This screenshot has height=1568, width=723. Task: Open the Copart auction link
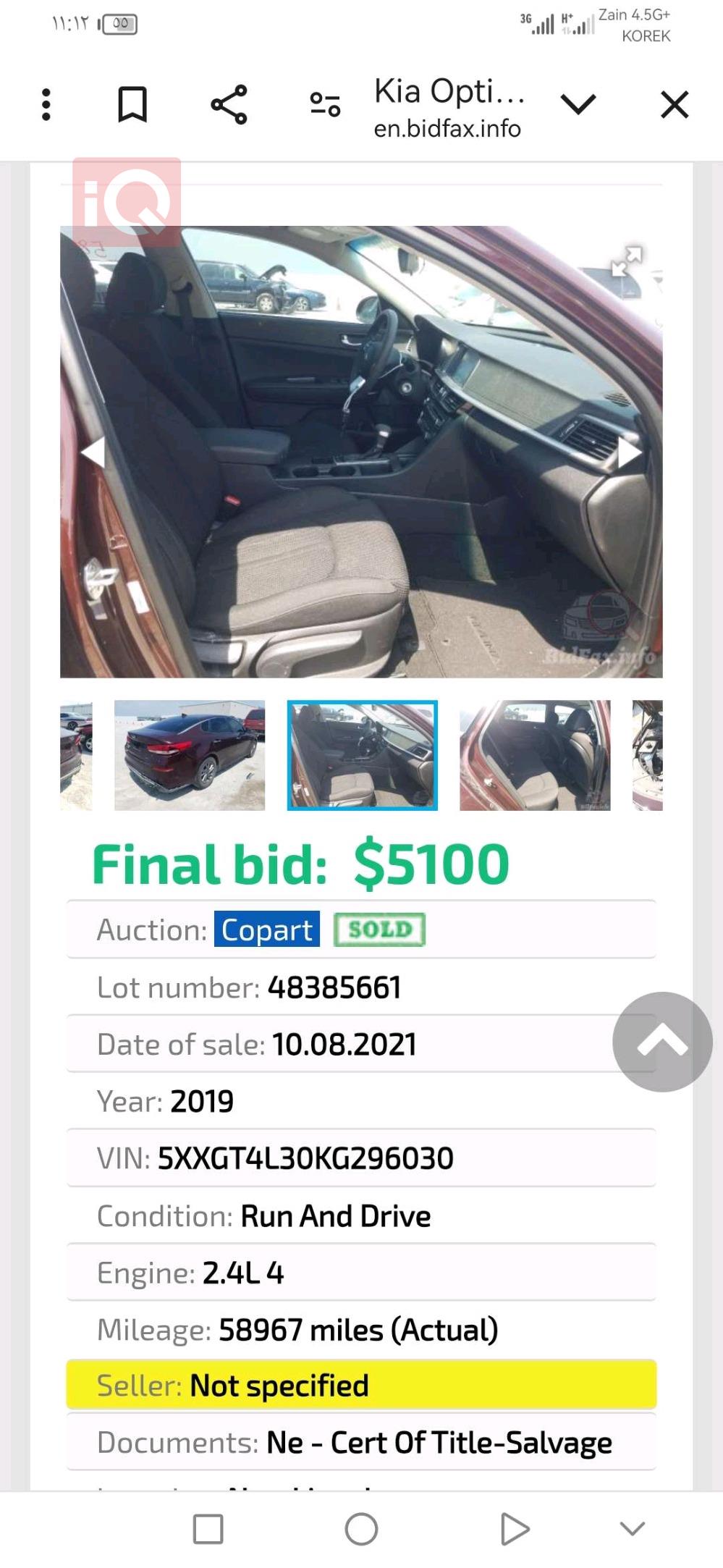pos(266,930)
